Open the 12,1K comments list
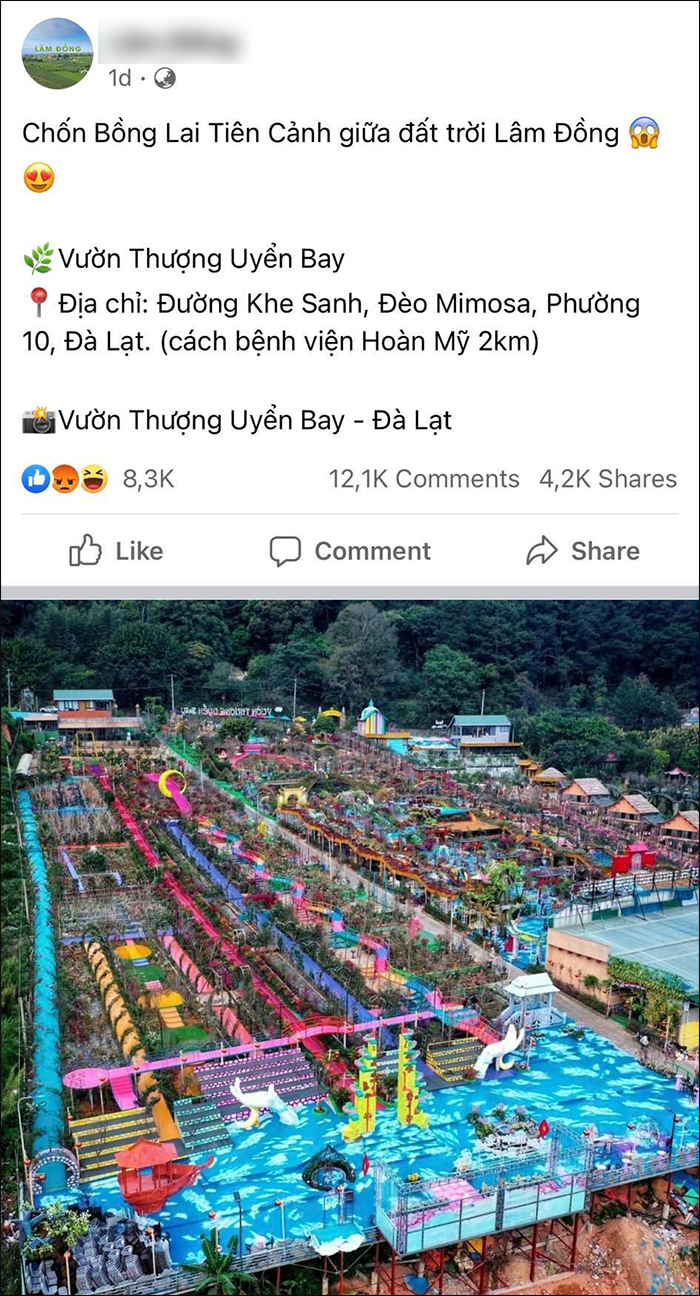The image size is (700, 1296). point(424,479)
